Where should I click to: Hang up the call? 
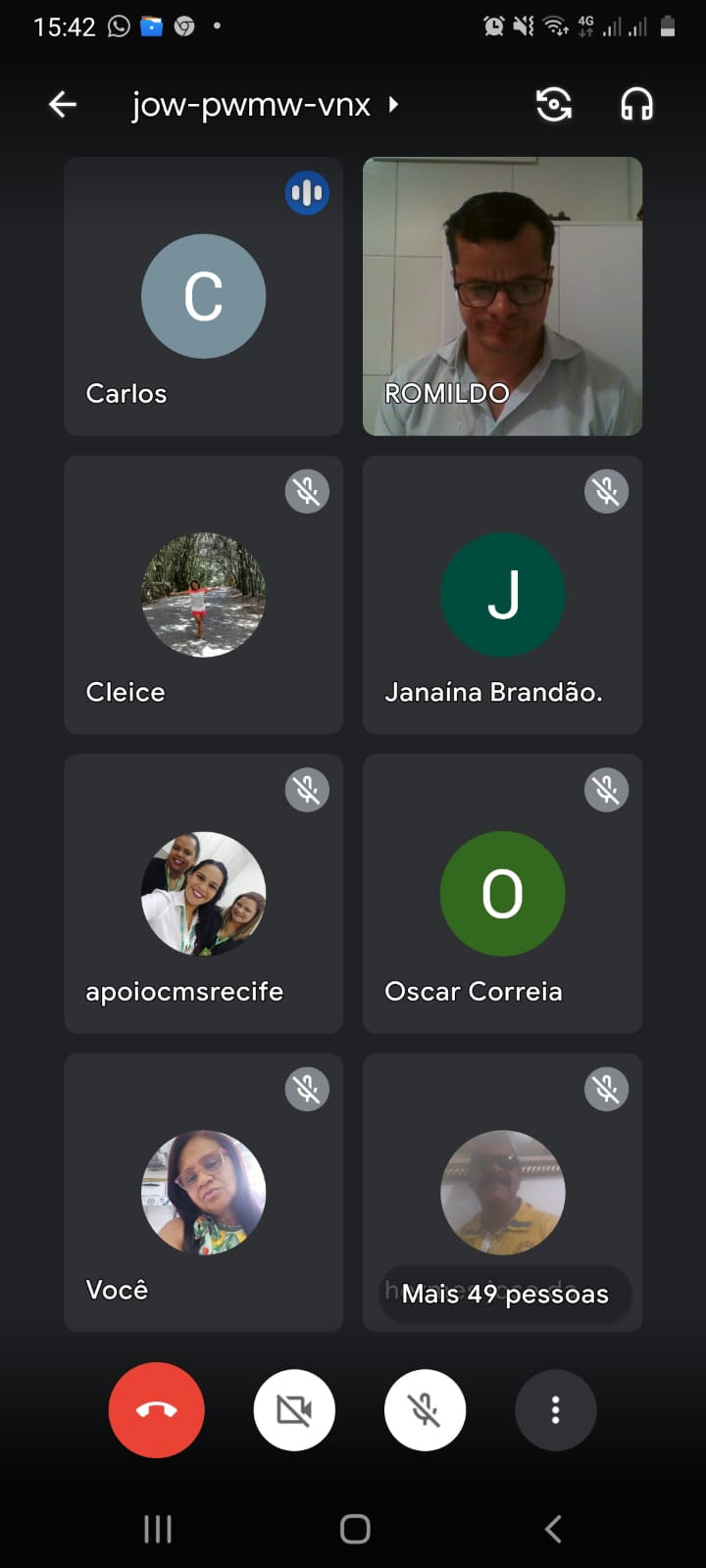tap(157, 1410)
